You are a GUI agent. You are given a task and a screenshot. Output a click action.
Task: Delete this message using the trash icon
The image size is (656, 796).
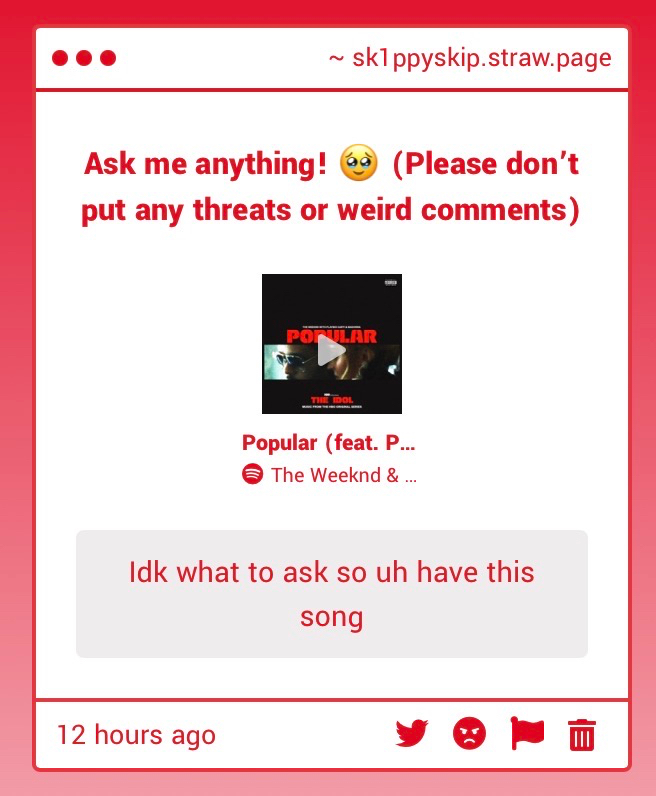tap(582, 735)
